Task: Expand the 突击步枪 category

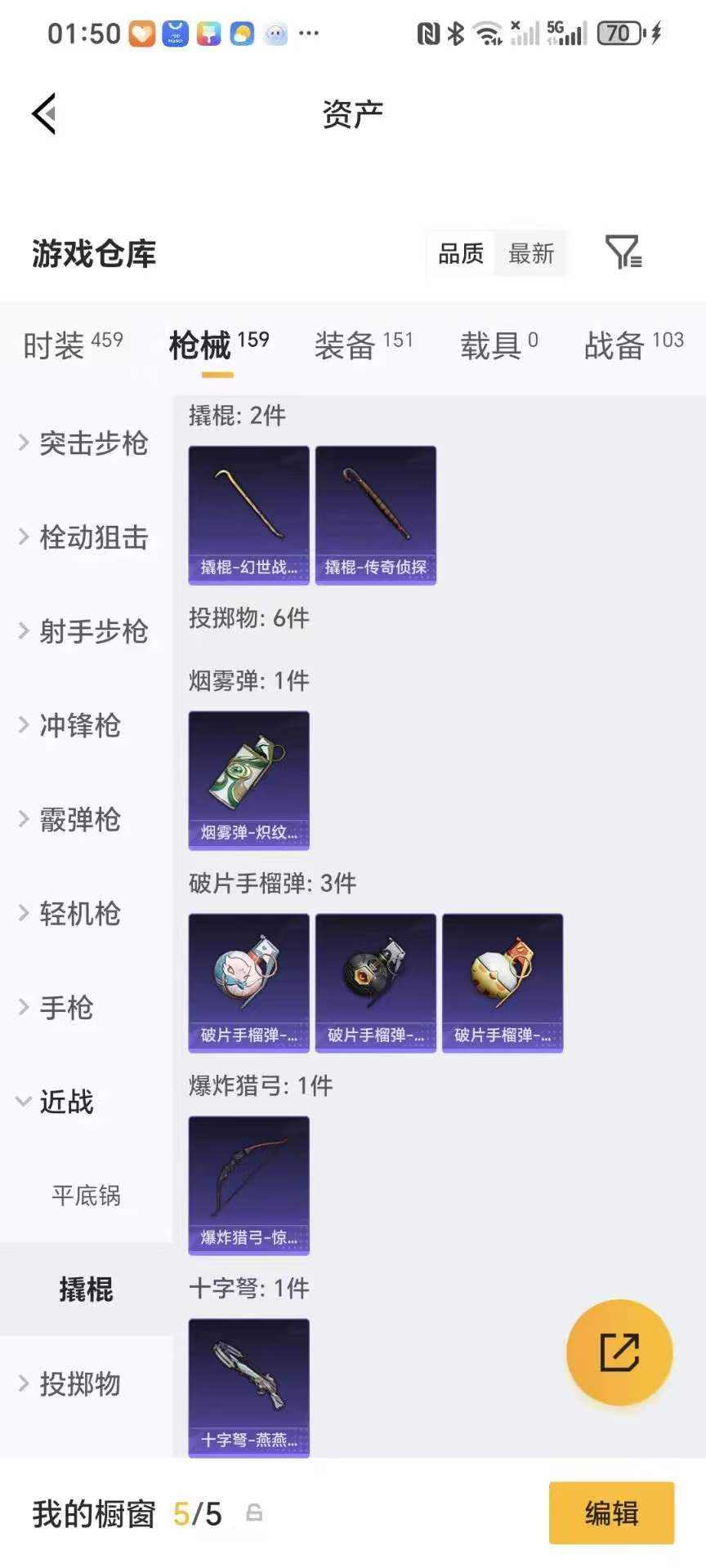Action: (92, 445)
